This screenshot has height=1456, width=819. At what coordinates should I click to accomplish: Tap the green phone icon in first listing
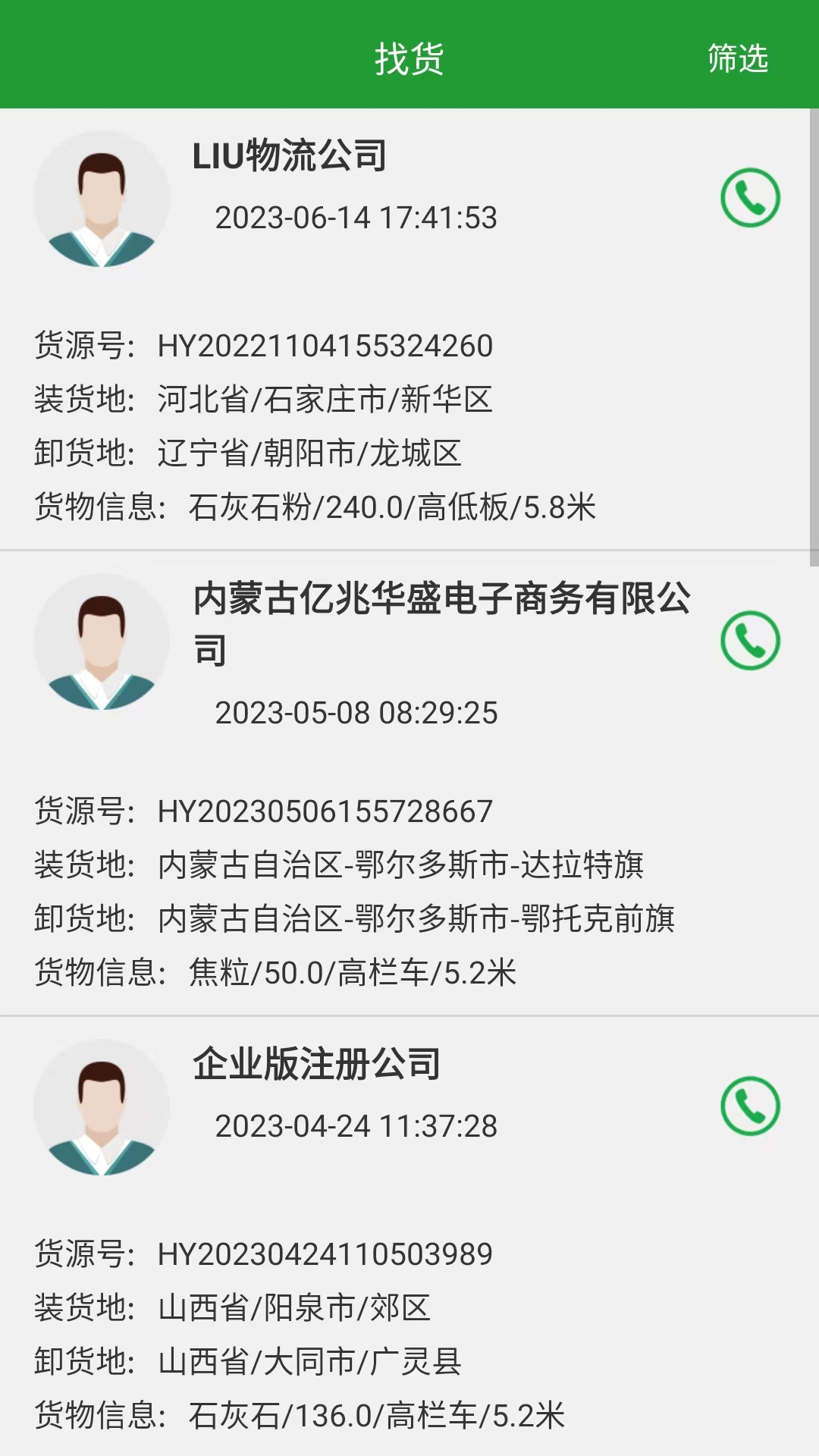(x=752, y=196)
